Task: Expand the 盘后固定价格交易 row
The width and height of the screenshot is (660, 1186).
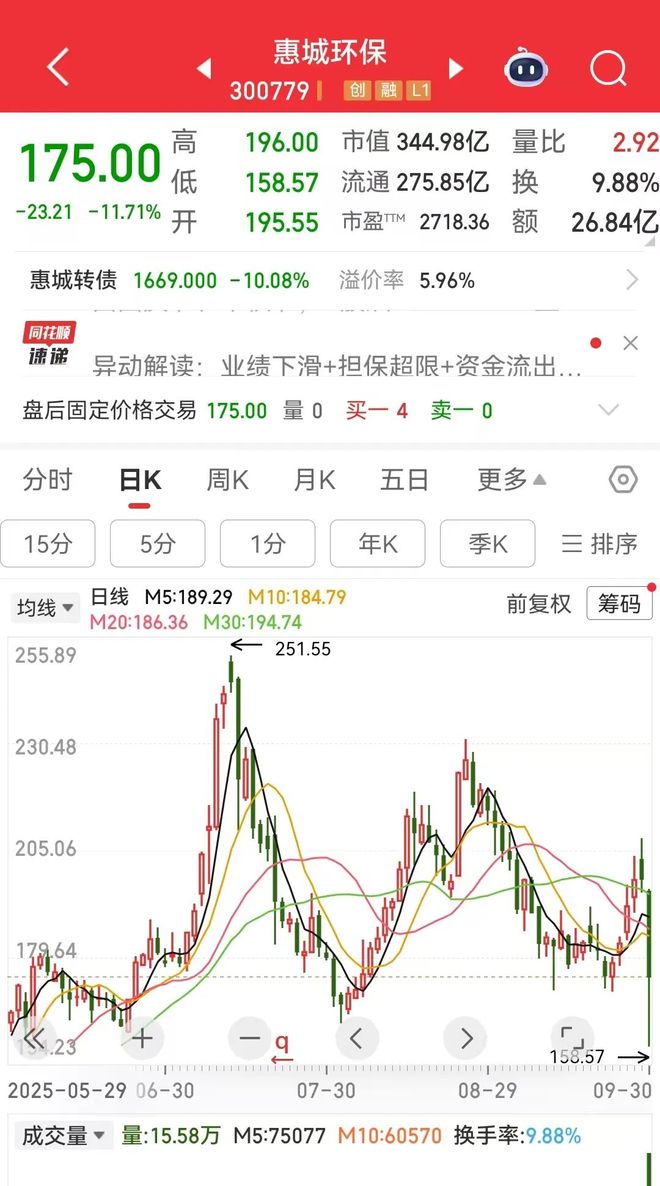Action: pyautogui.click(x=607, y=410)
